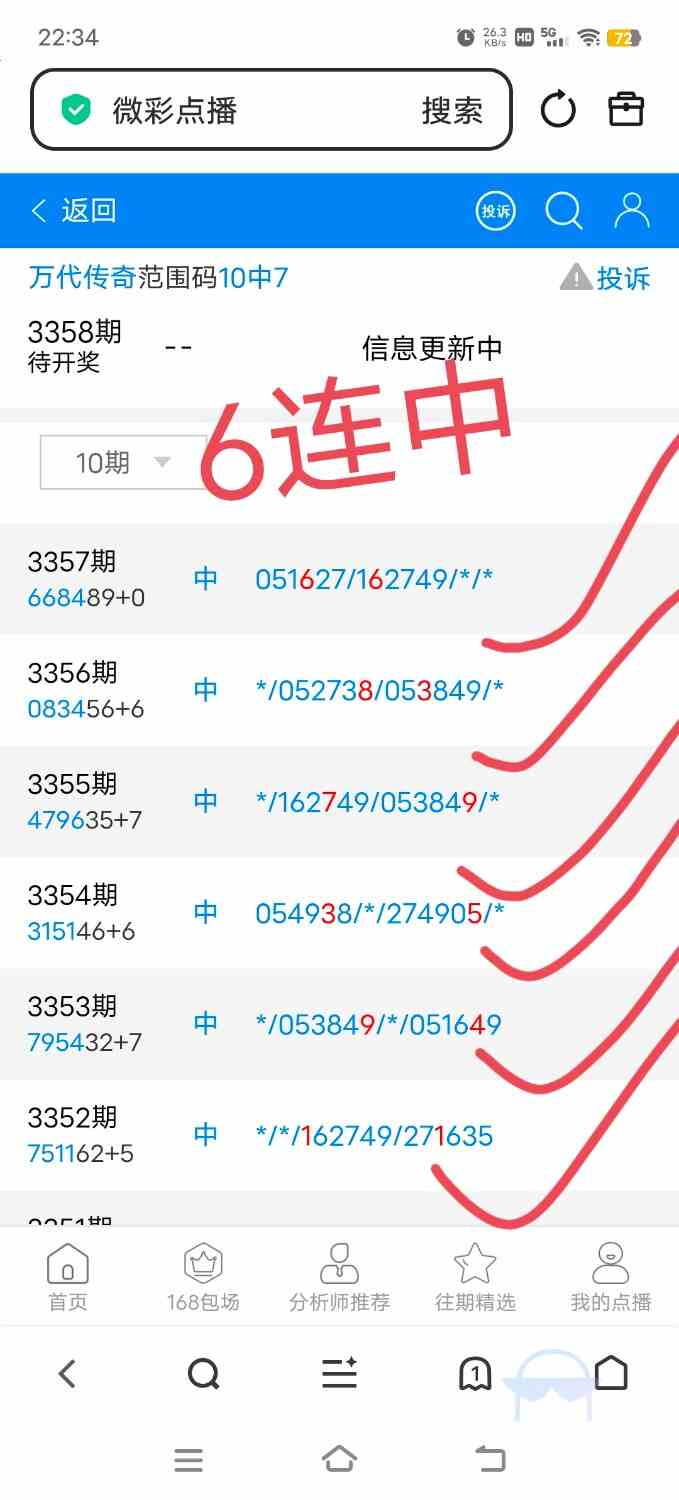Screen dimensions: 679x1500
Task: Tap the round 投诉 icon in the blue header
Action: coord(496,211)
